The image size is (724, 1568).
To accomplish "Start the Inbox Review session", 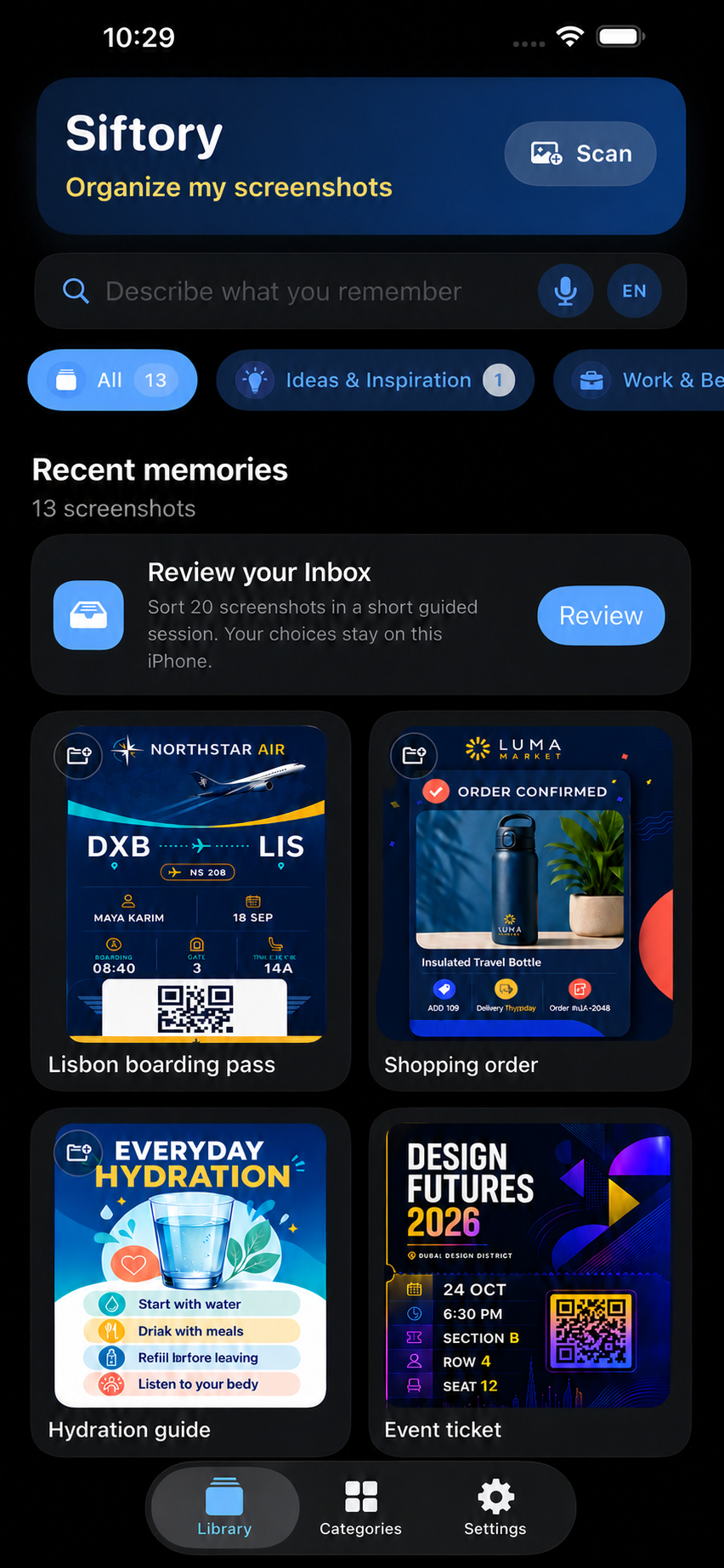I will point(601,616).
